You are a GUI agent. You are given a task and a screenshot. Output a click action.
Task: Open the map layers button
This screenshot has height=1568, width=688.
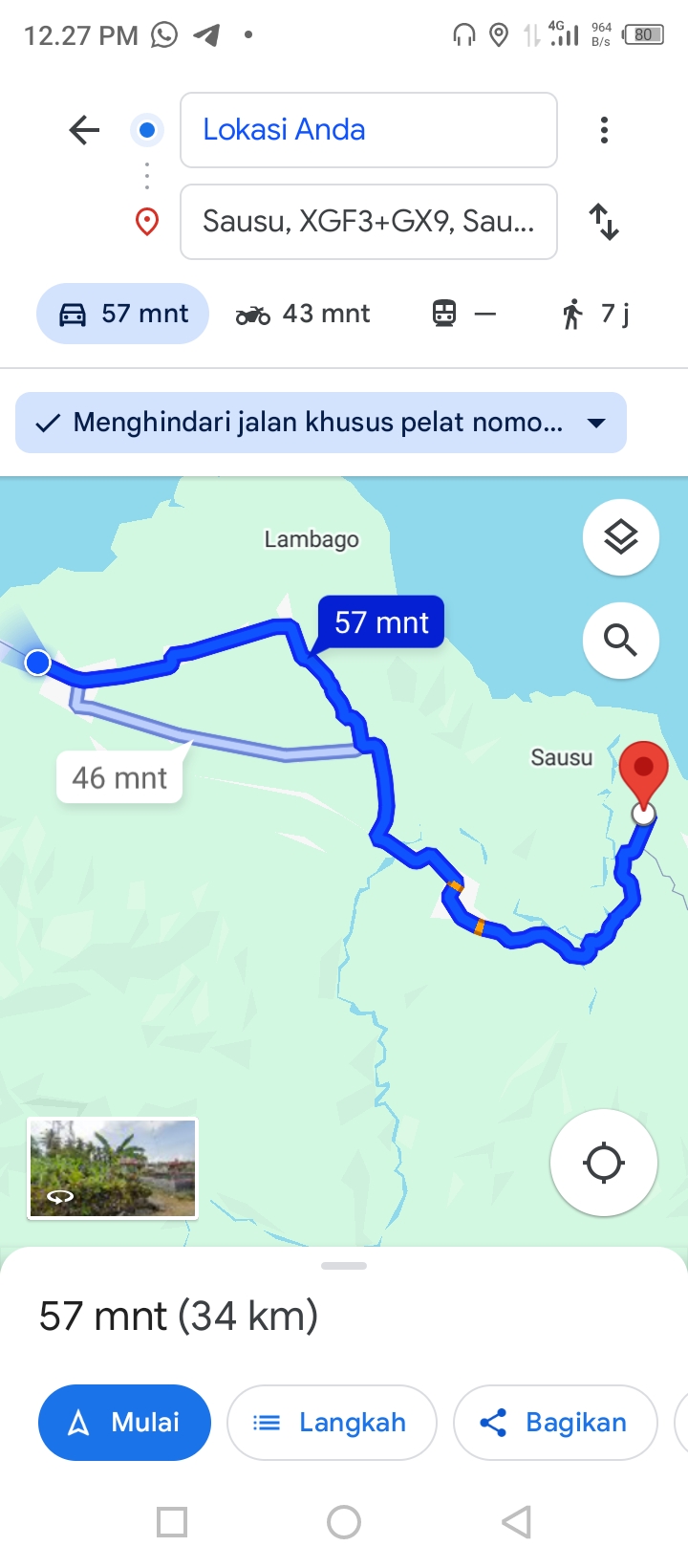(621, 537)
